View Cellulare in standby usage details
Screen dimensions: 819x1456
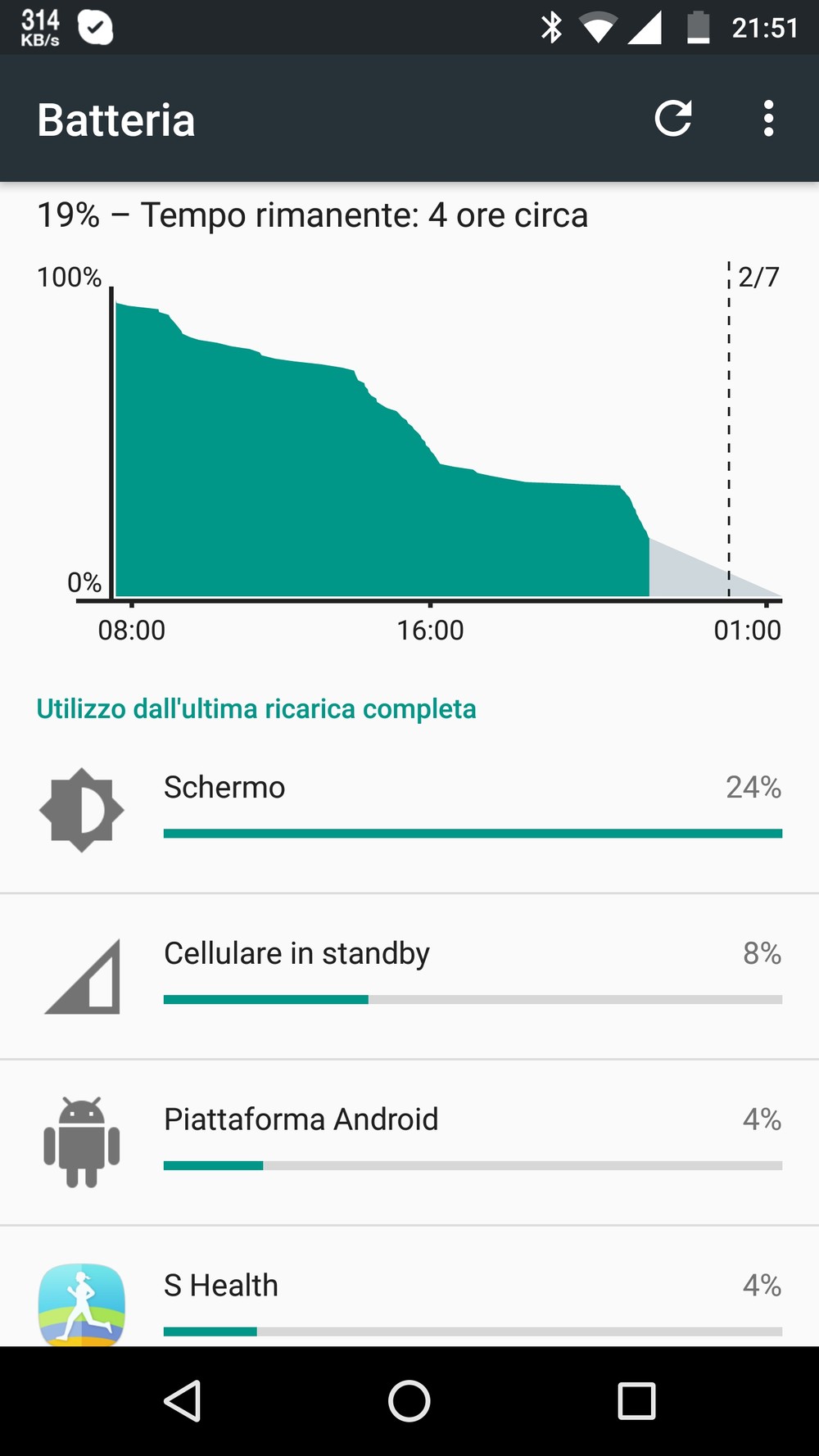[x=409, y=975]
